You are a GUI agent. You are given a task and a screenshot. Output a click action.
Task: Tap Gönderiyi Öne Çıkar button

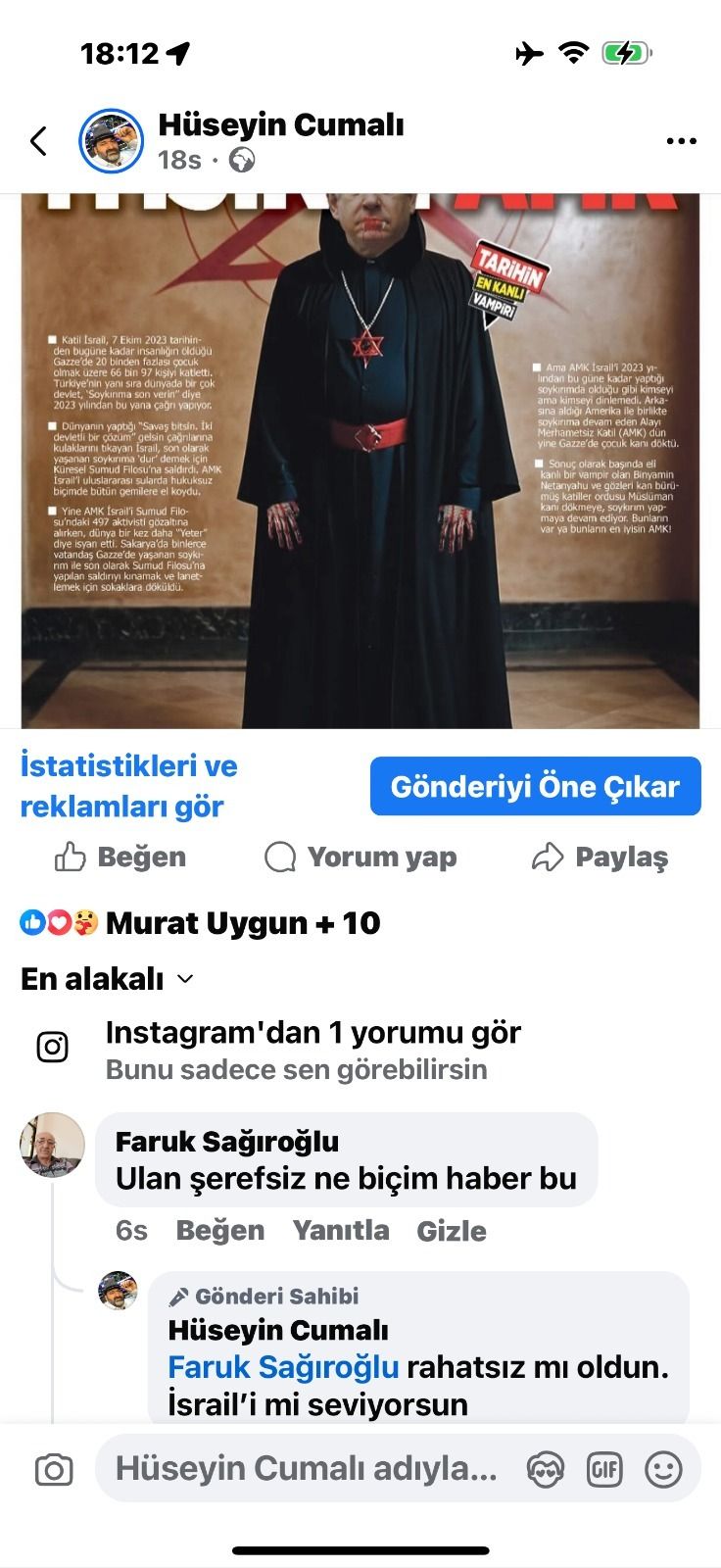[x=535, y=786]
